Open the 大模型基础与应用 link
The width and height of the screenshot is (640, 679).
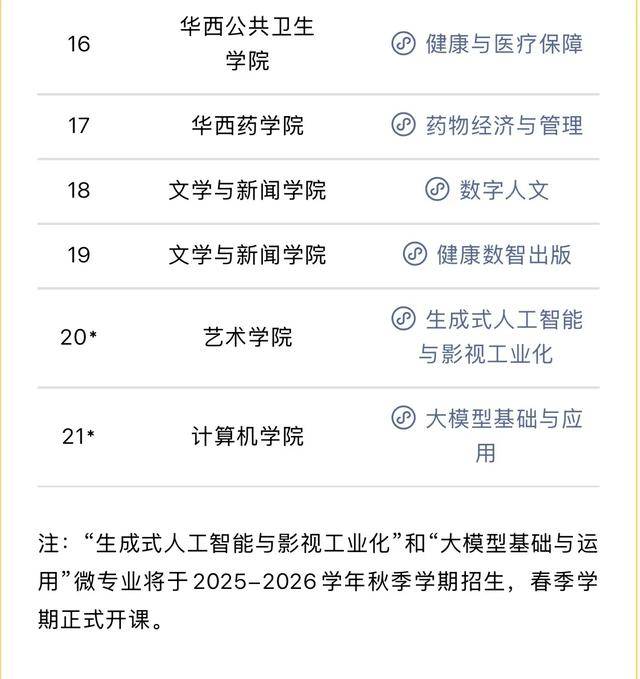503,419
